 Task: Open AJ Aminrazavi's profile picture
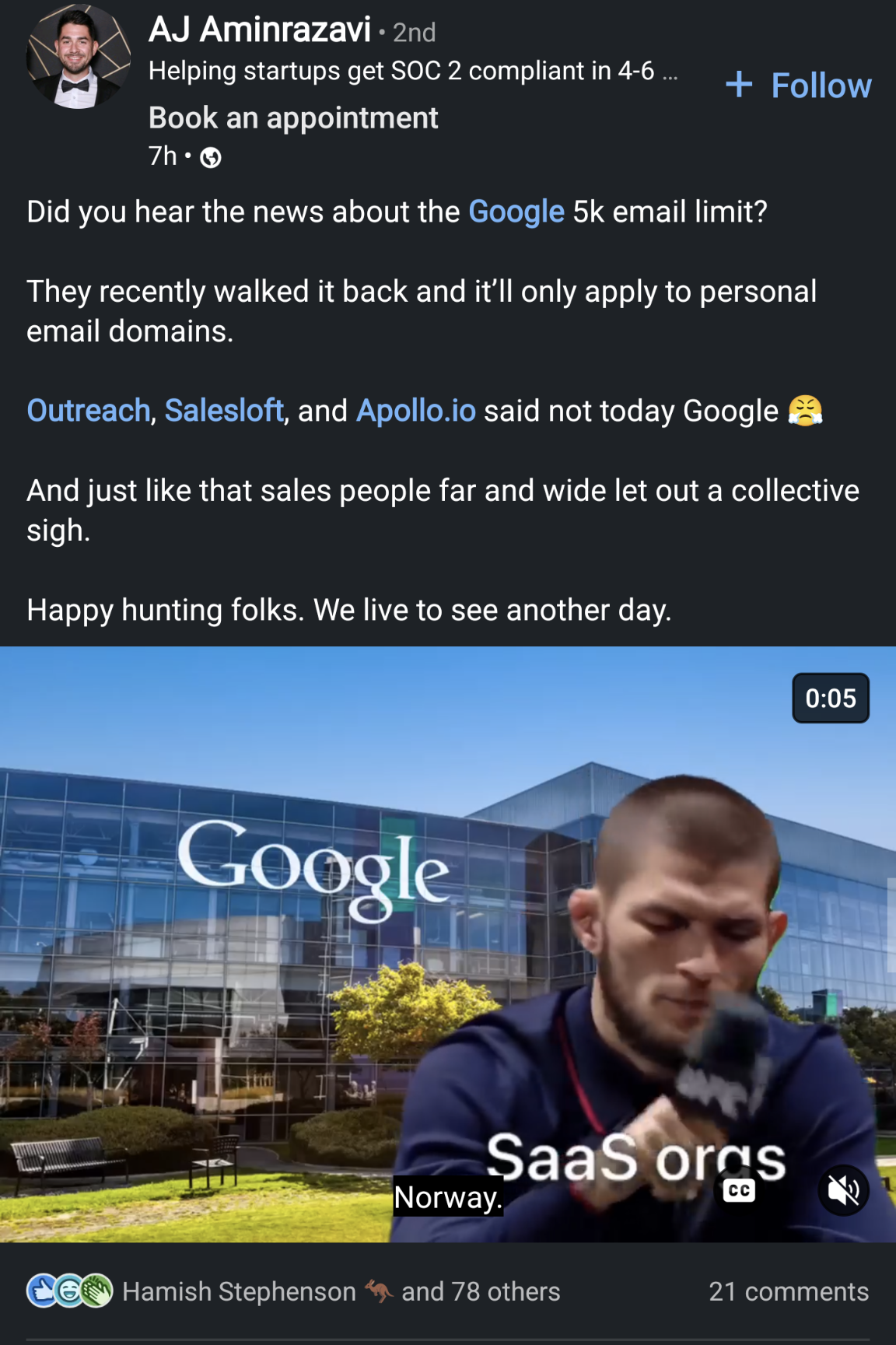[78, 58]
